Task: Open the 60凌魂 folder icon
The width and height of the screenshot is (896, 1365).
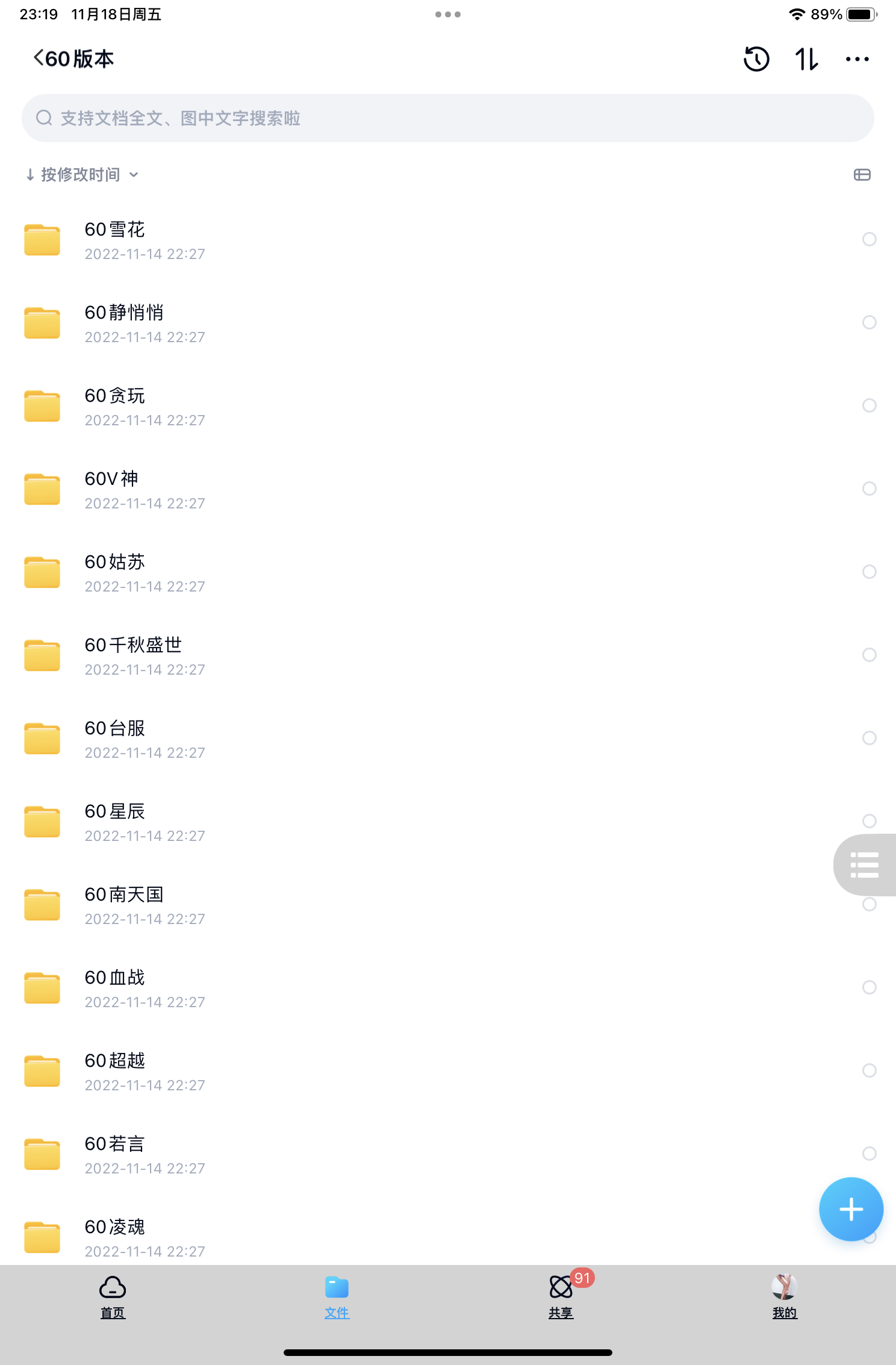Action: 42,1236
